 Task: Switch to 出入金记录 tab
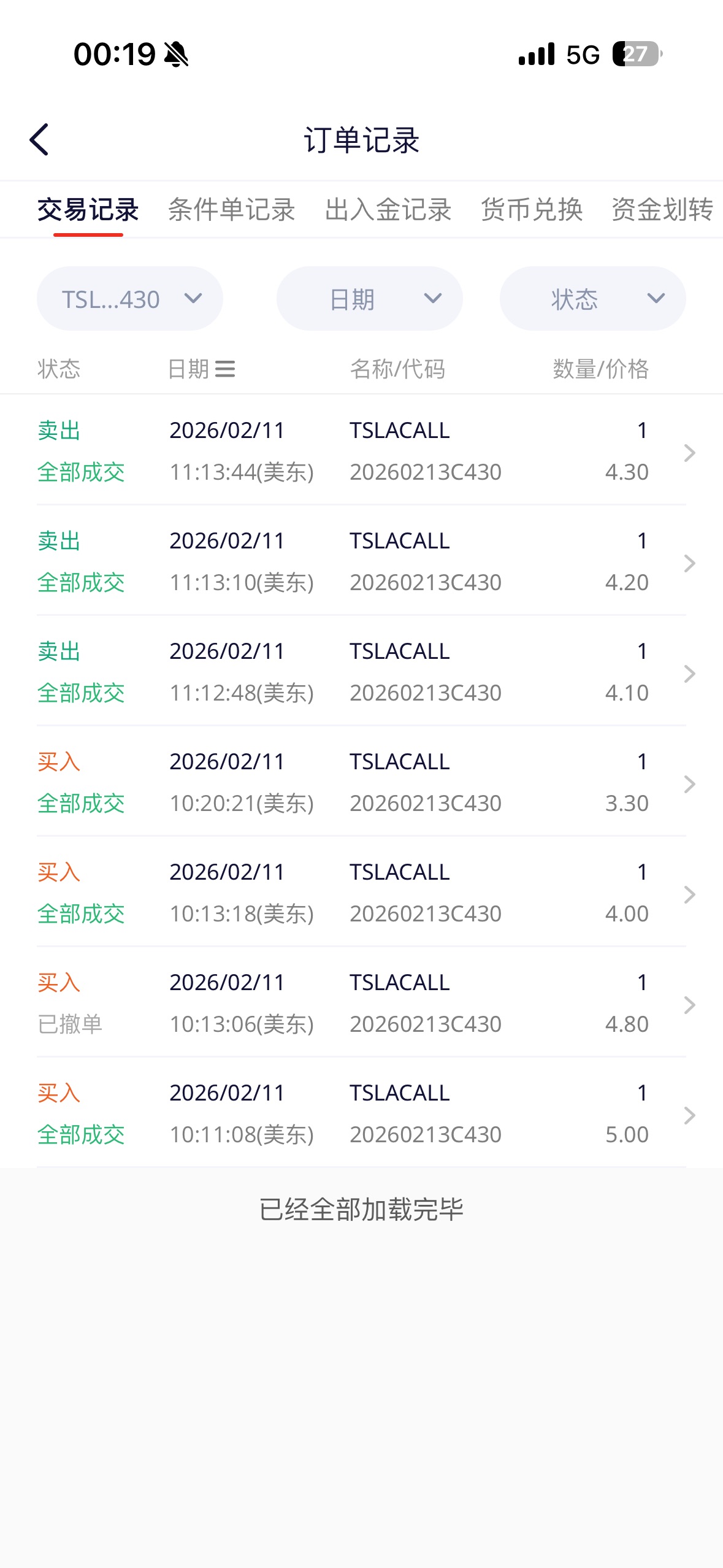(388, 210)
